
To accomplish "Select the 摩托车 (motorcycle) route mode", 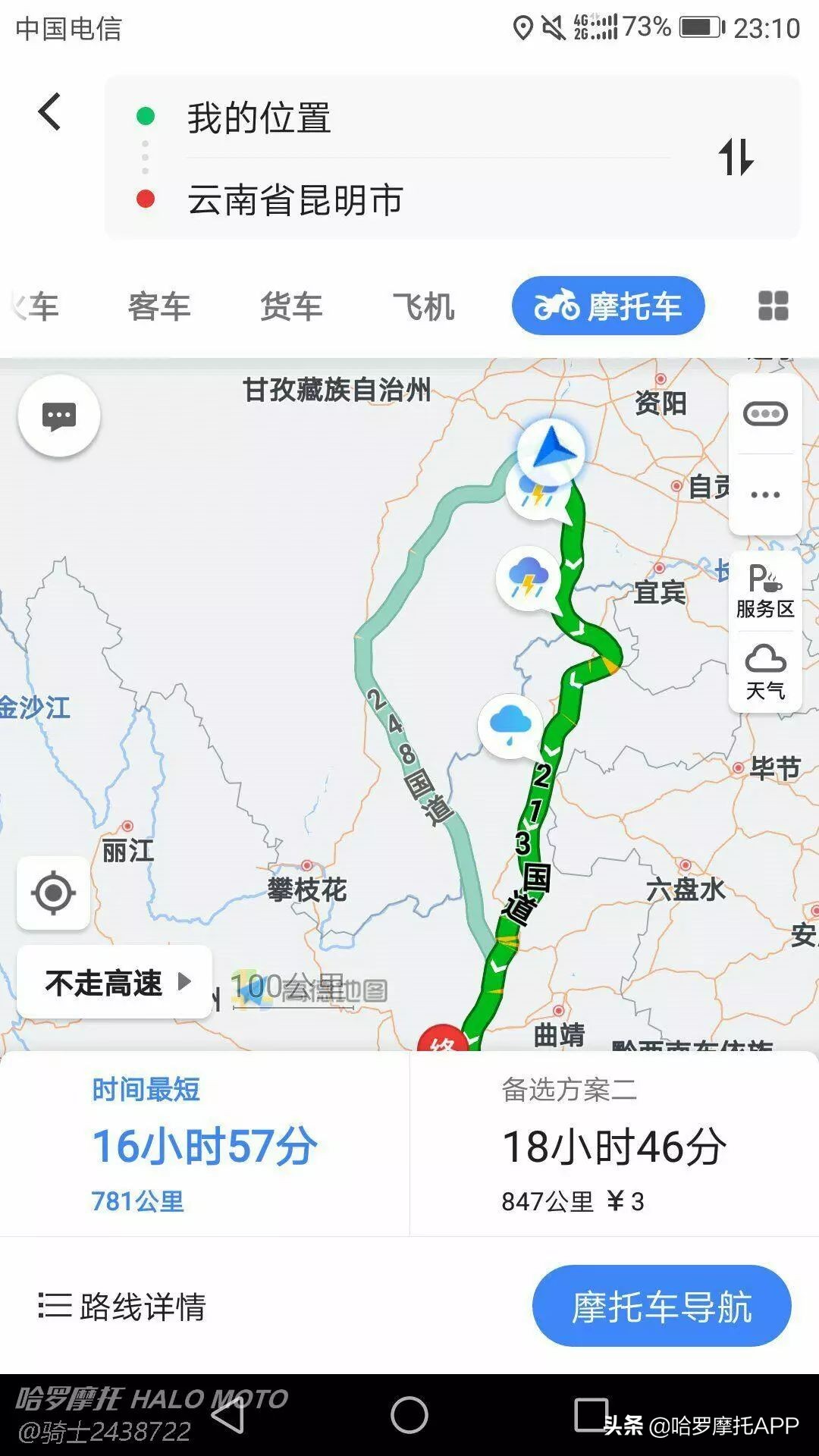I will pos(607,306).
